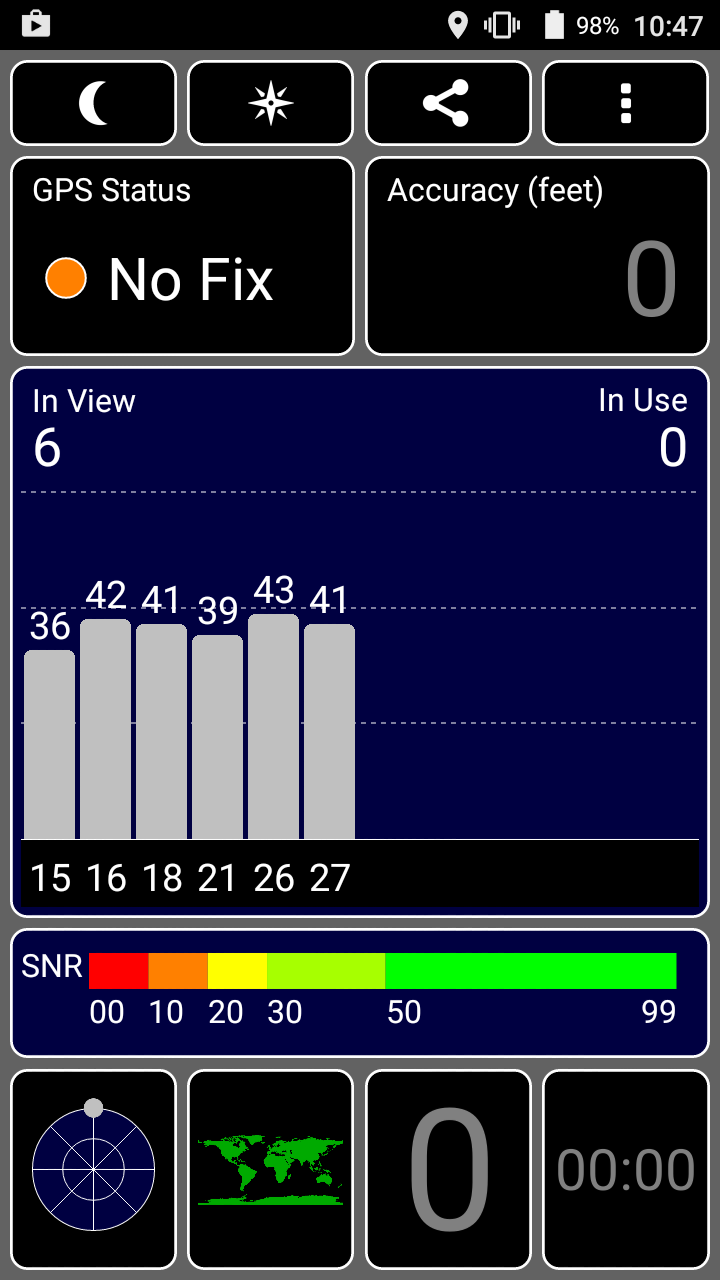Open the Accuracy (feet) panel
This screenshot has height=1280, width=720.
coord(537,256)
